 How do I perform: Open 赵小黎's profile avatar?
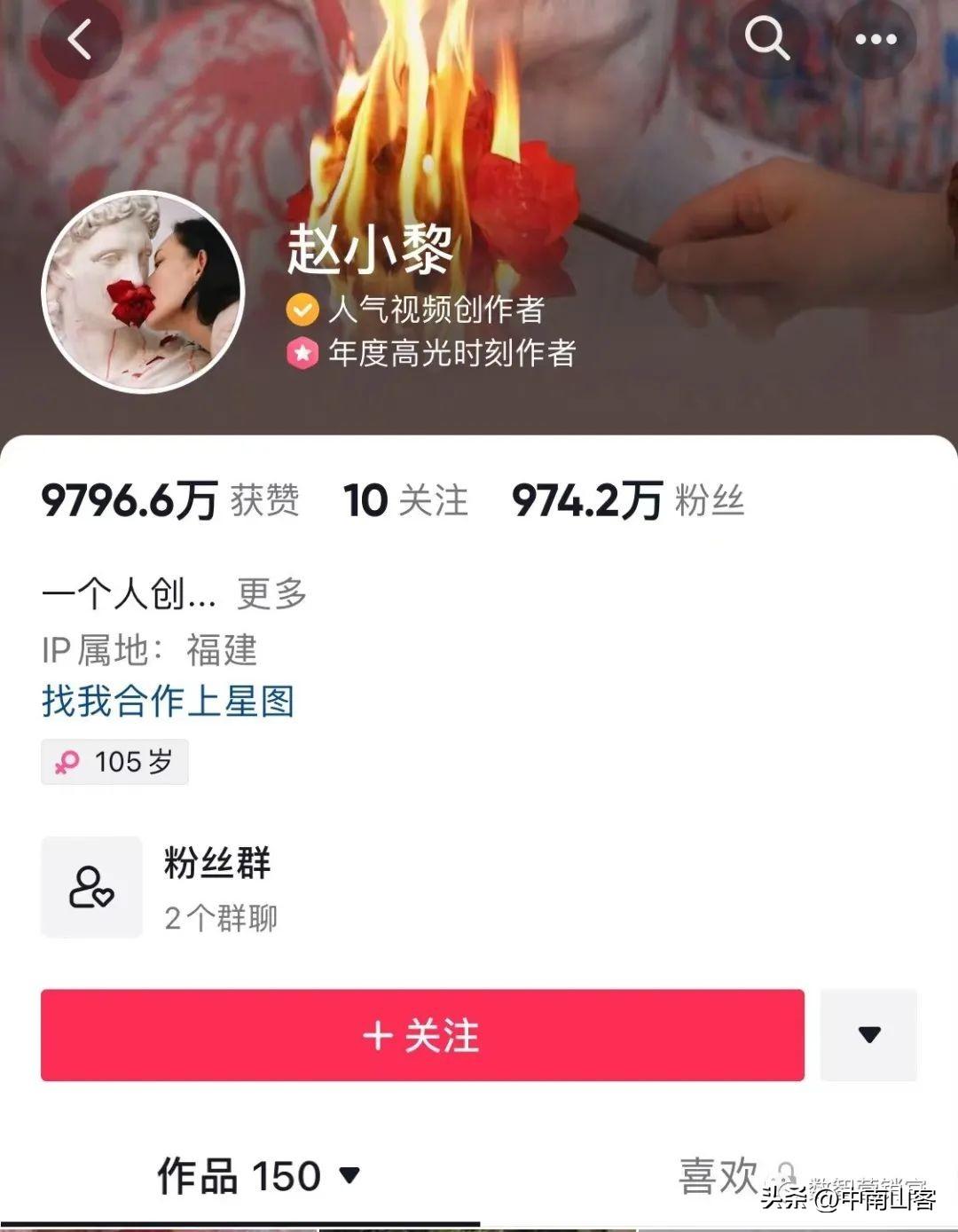[x=143, y=291]
